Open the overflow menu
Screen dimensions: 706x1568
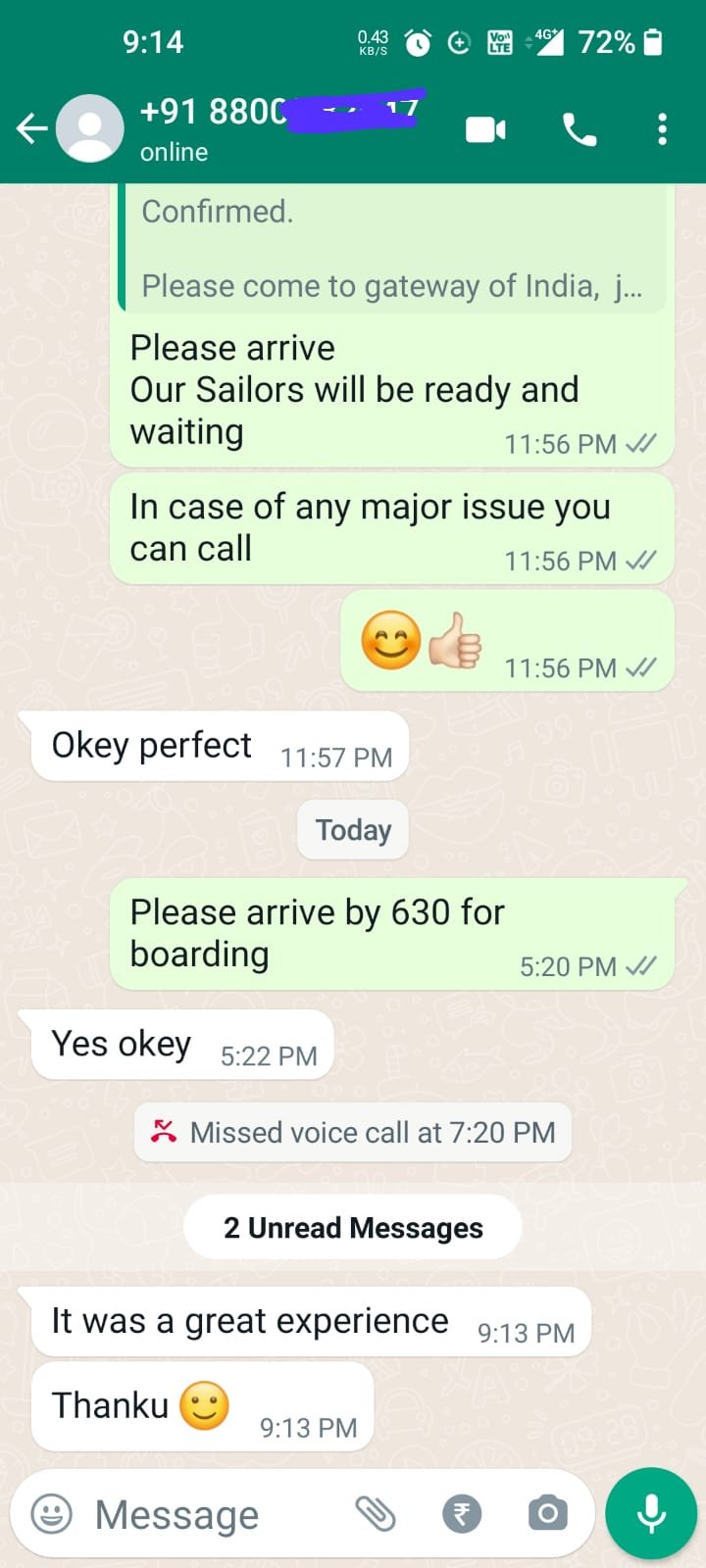663,129
